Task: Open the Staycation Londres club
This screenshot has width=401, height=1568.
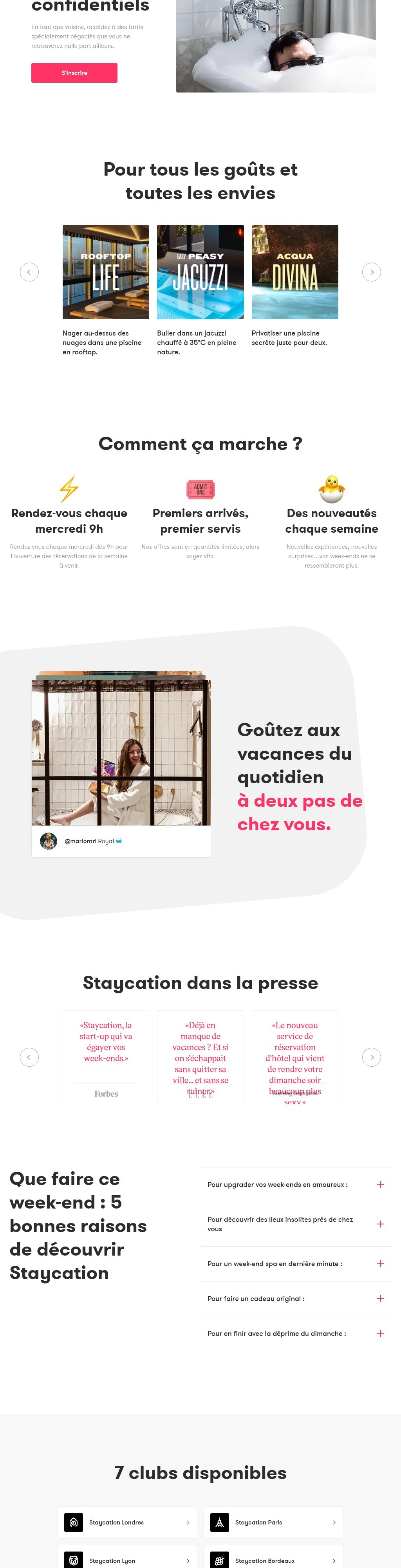Action: coord(127,1522)
